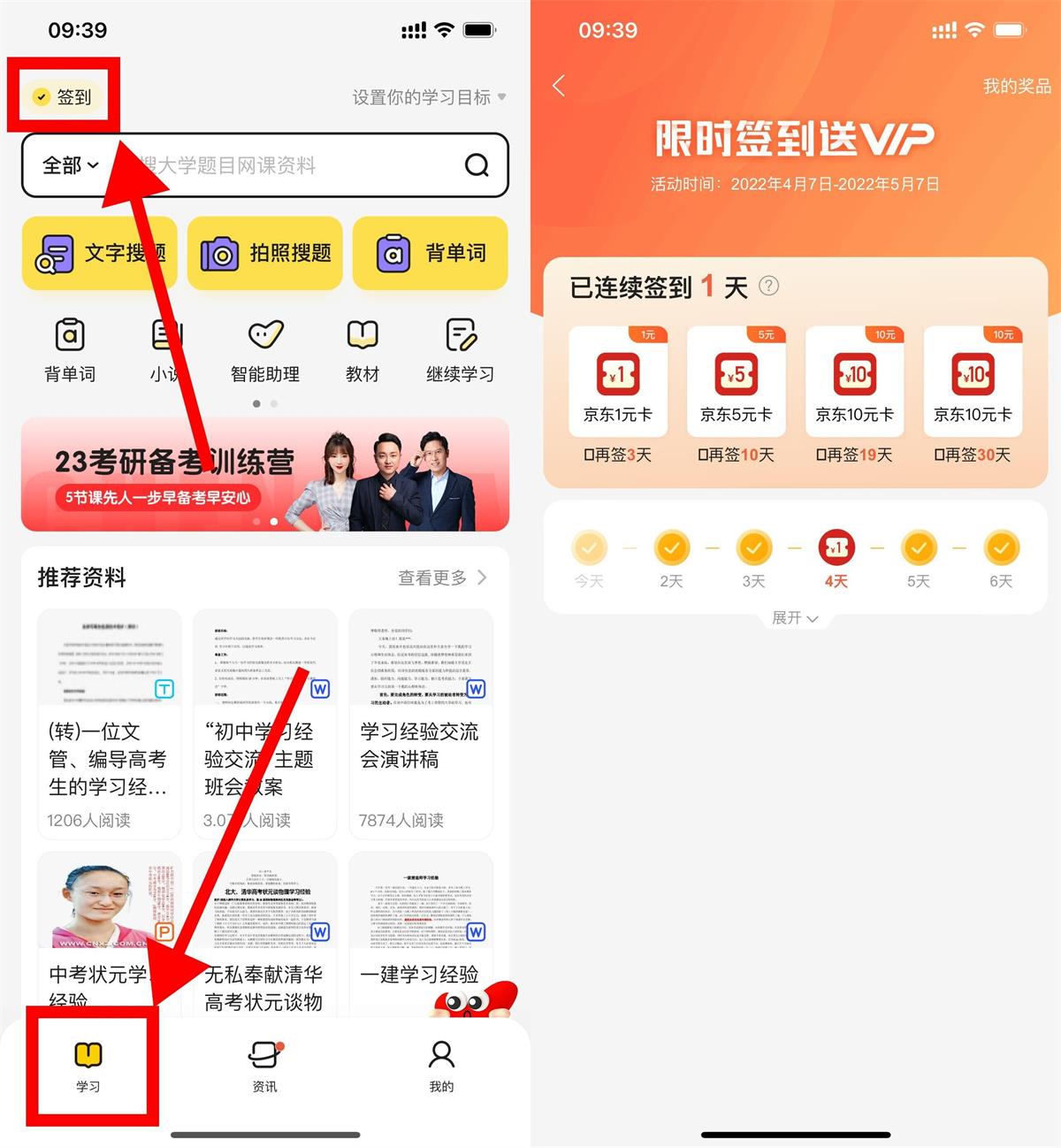This screenshot has height=1148, width=1061.
Task: Go back from the sign-in page
Action: point(559,86)
